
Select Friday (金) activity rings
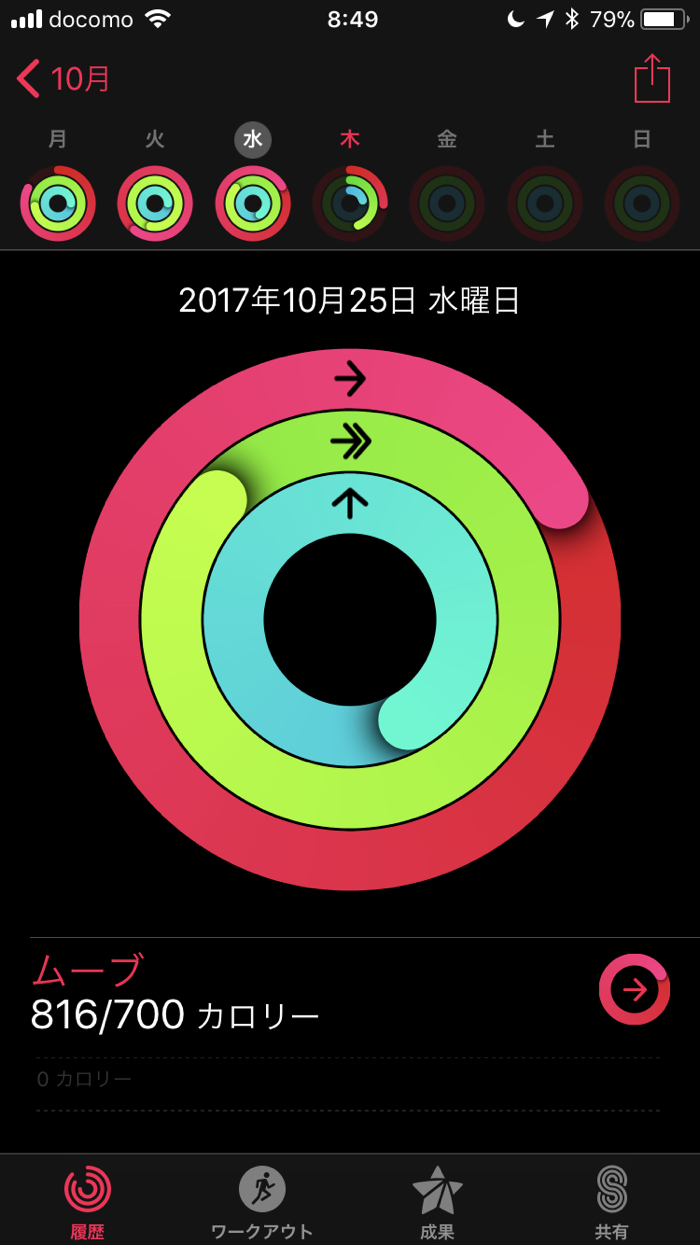(x=447, y=203)
